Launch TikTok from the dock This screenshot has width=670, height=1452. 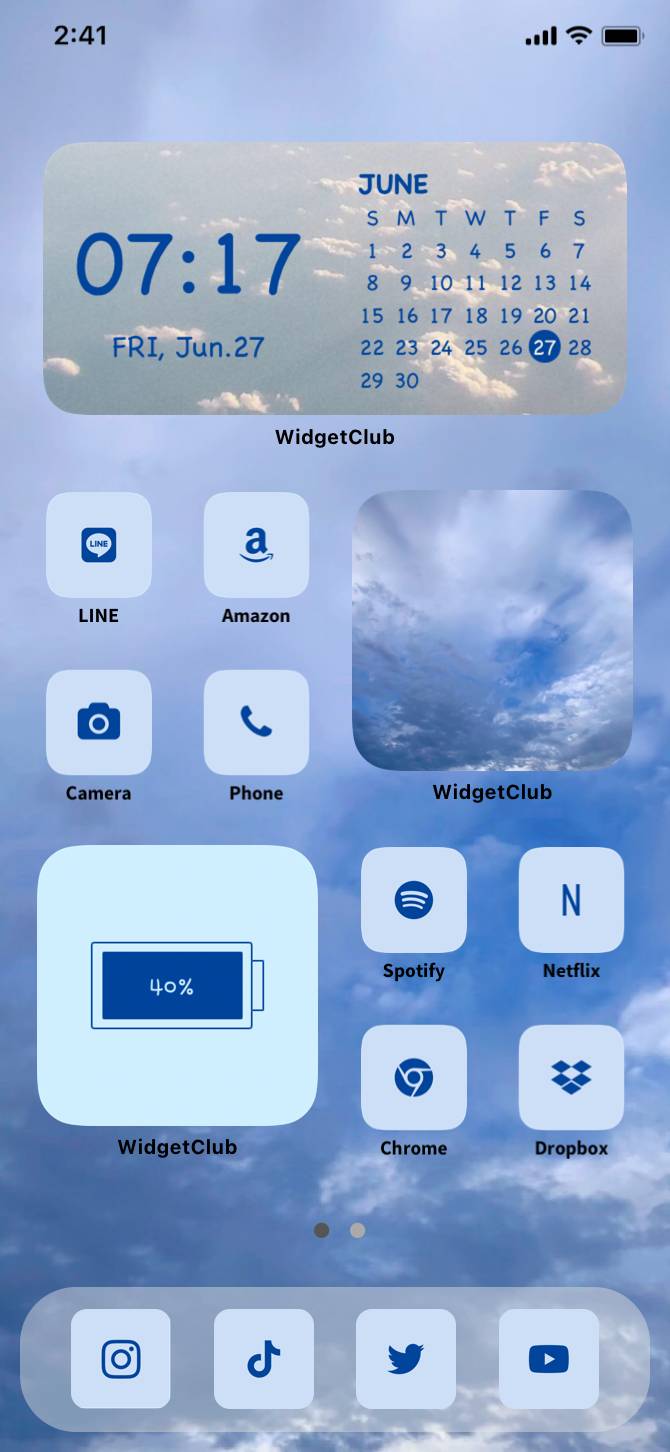(x=264, y=1359)
